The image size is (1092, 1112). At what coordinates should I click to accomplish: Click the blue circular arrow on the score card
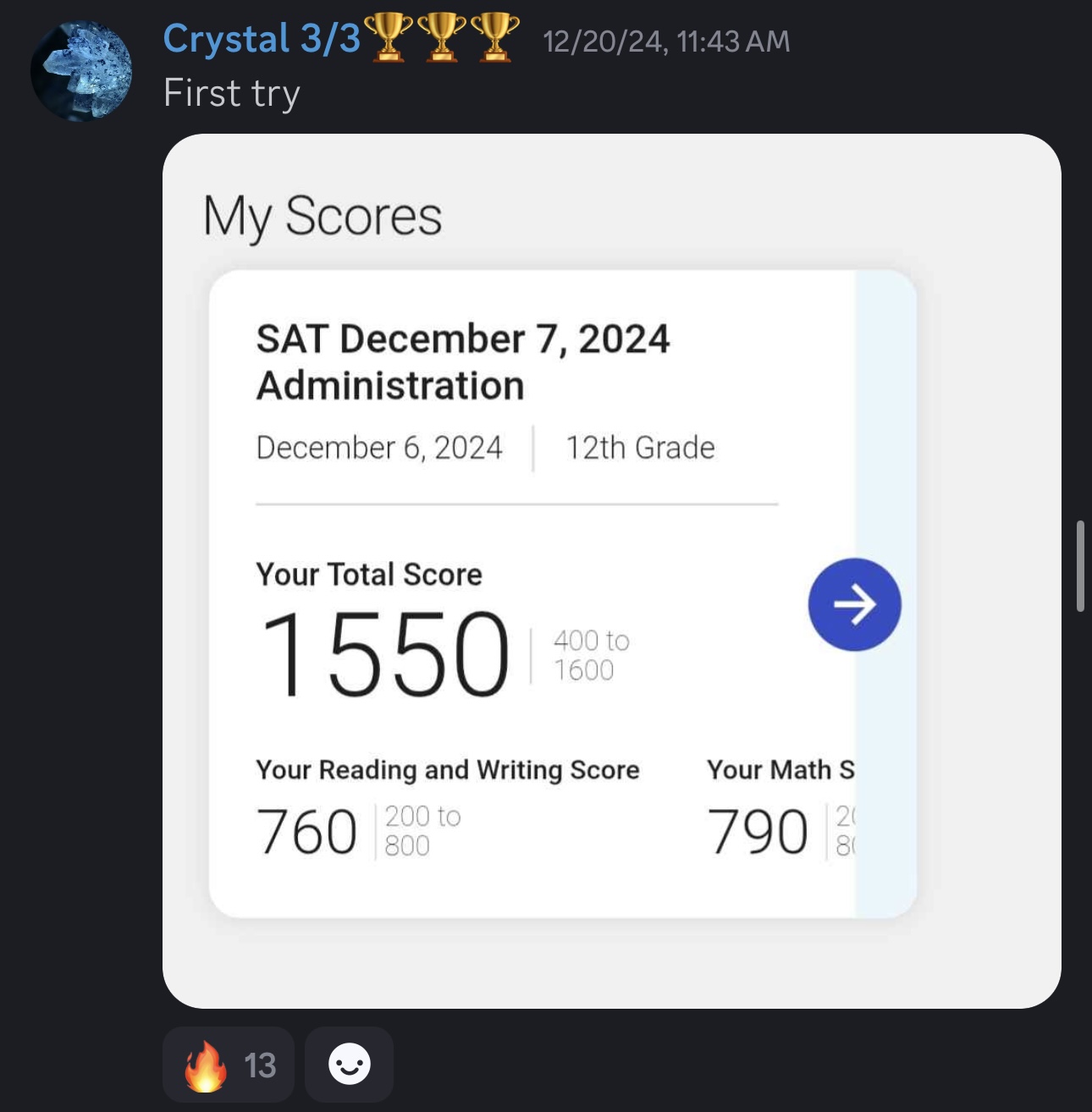[x=854, y=604]
